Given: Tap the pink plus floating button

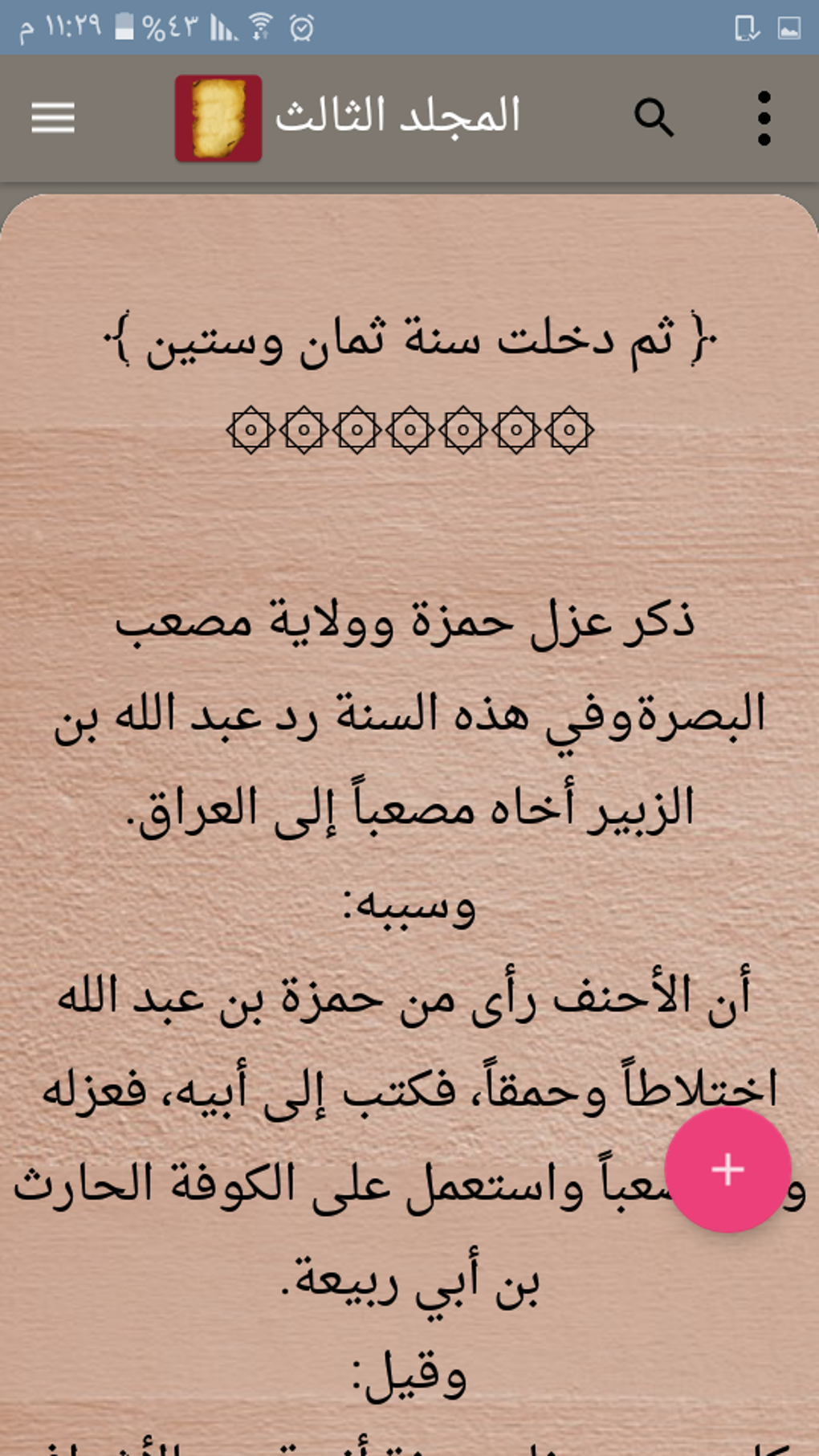Looking at the screenshot, I should pos(727,1169).
